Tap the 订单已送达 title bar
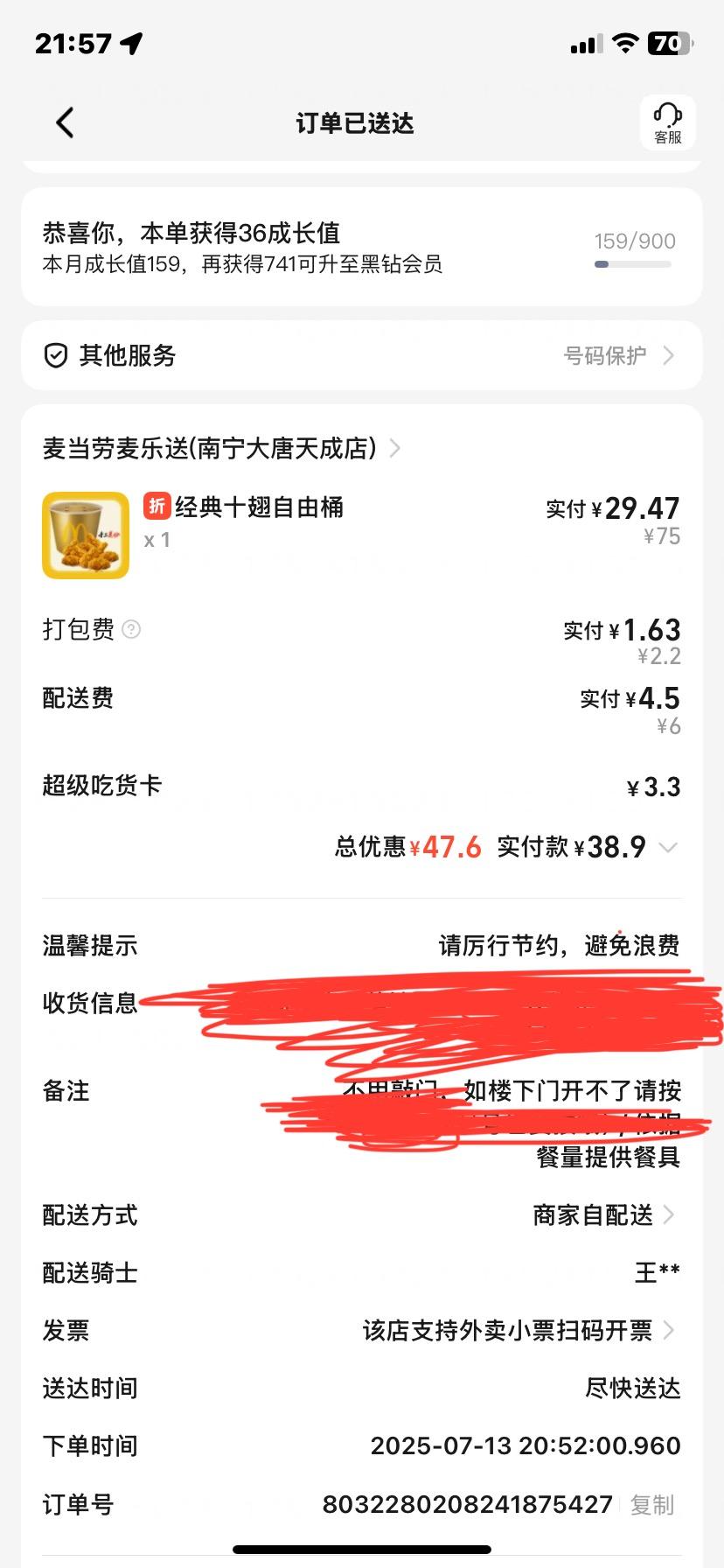 [353, 123]
